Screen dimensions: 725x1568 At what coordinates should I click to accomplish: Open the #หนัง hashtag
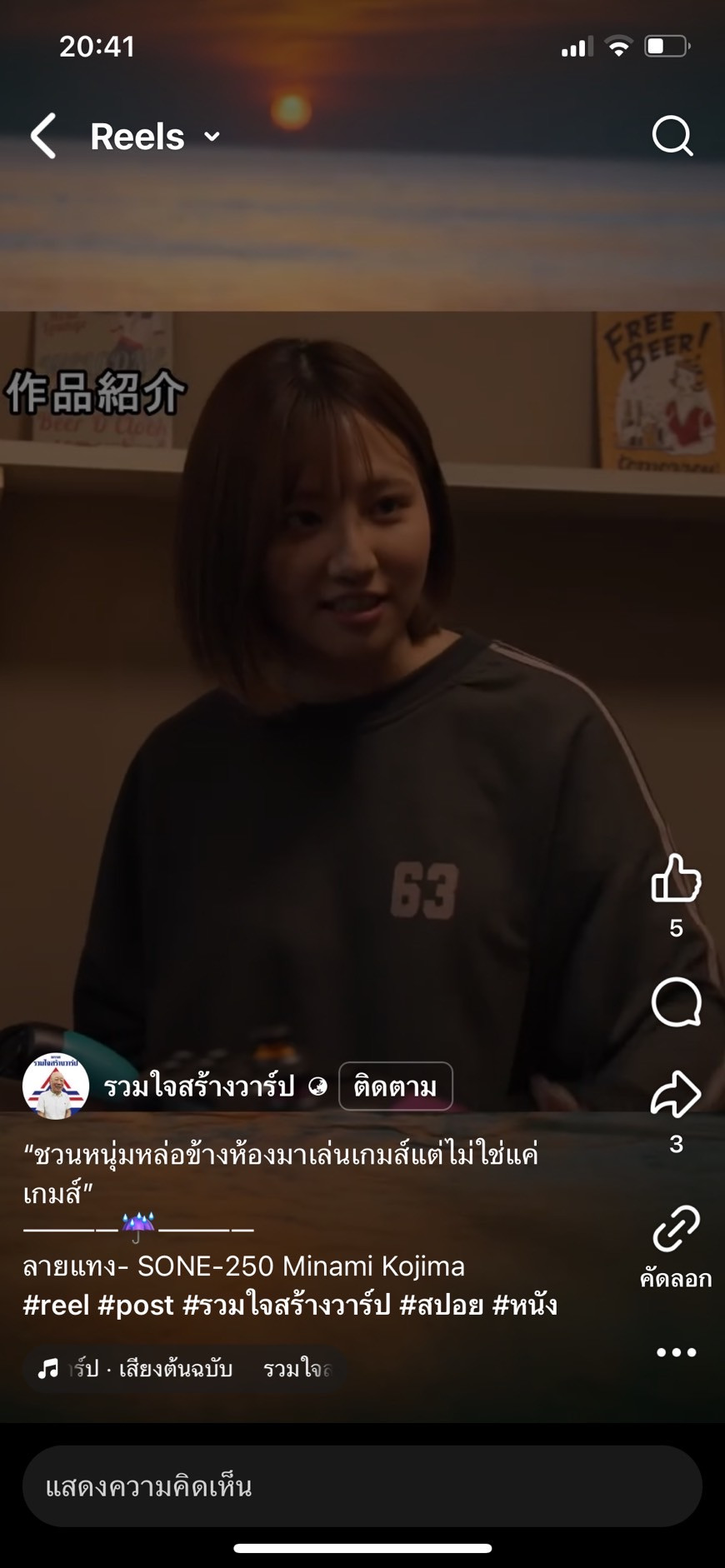524,1305
